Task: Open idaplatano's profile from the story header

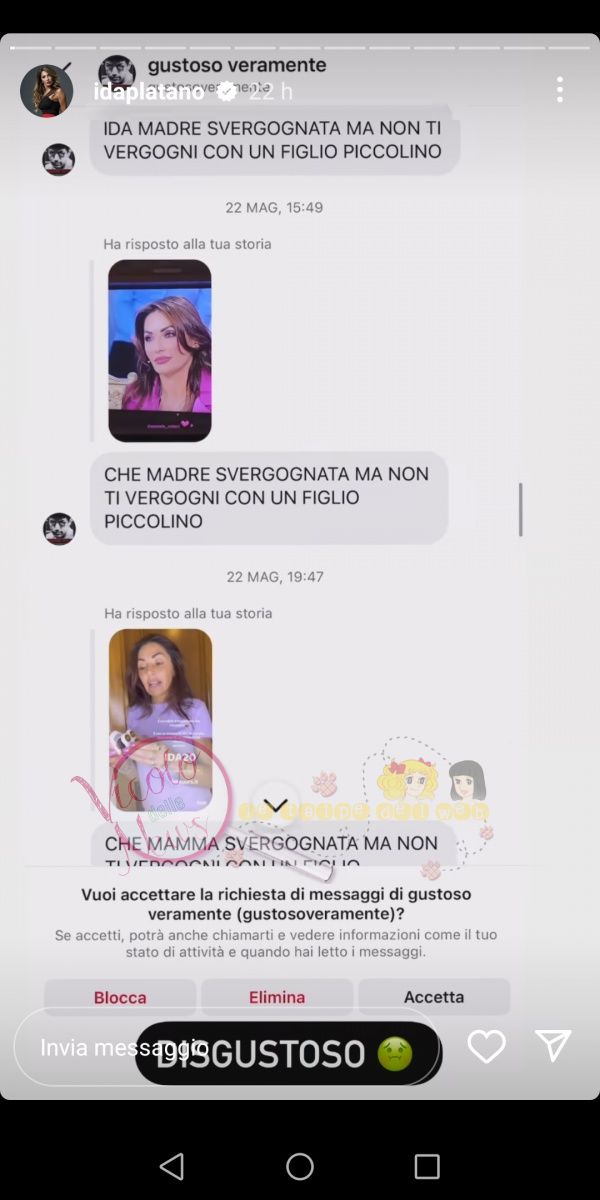Action: tap(47, 91)
